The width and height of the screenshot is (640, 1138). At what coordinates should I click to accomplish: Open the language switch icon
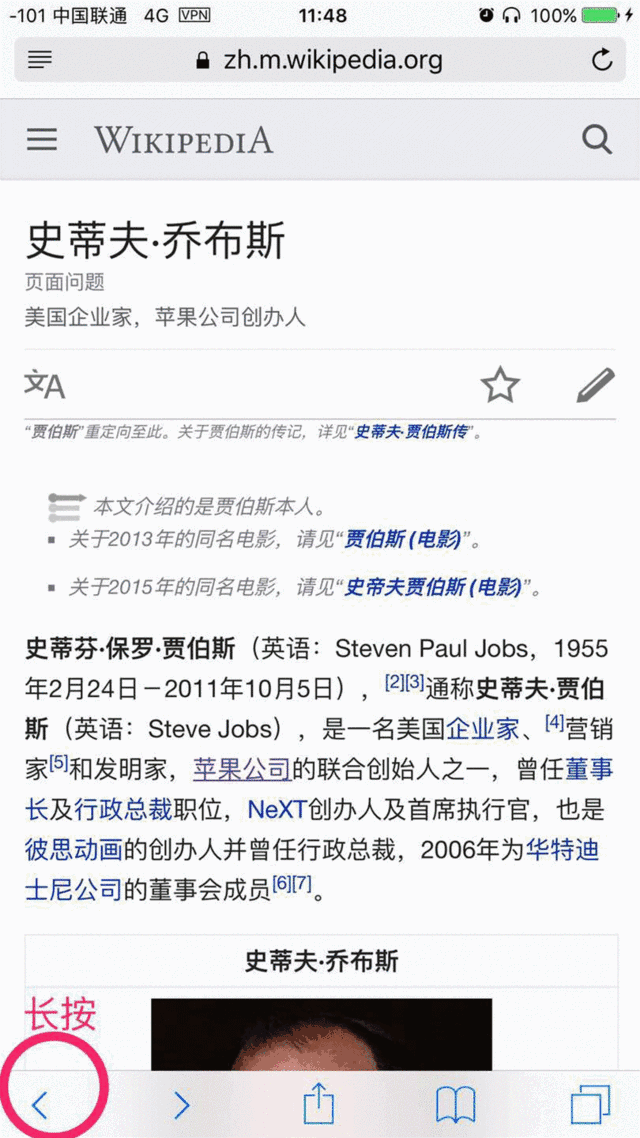(45, 384)
